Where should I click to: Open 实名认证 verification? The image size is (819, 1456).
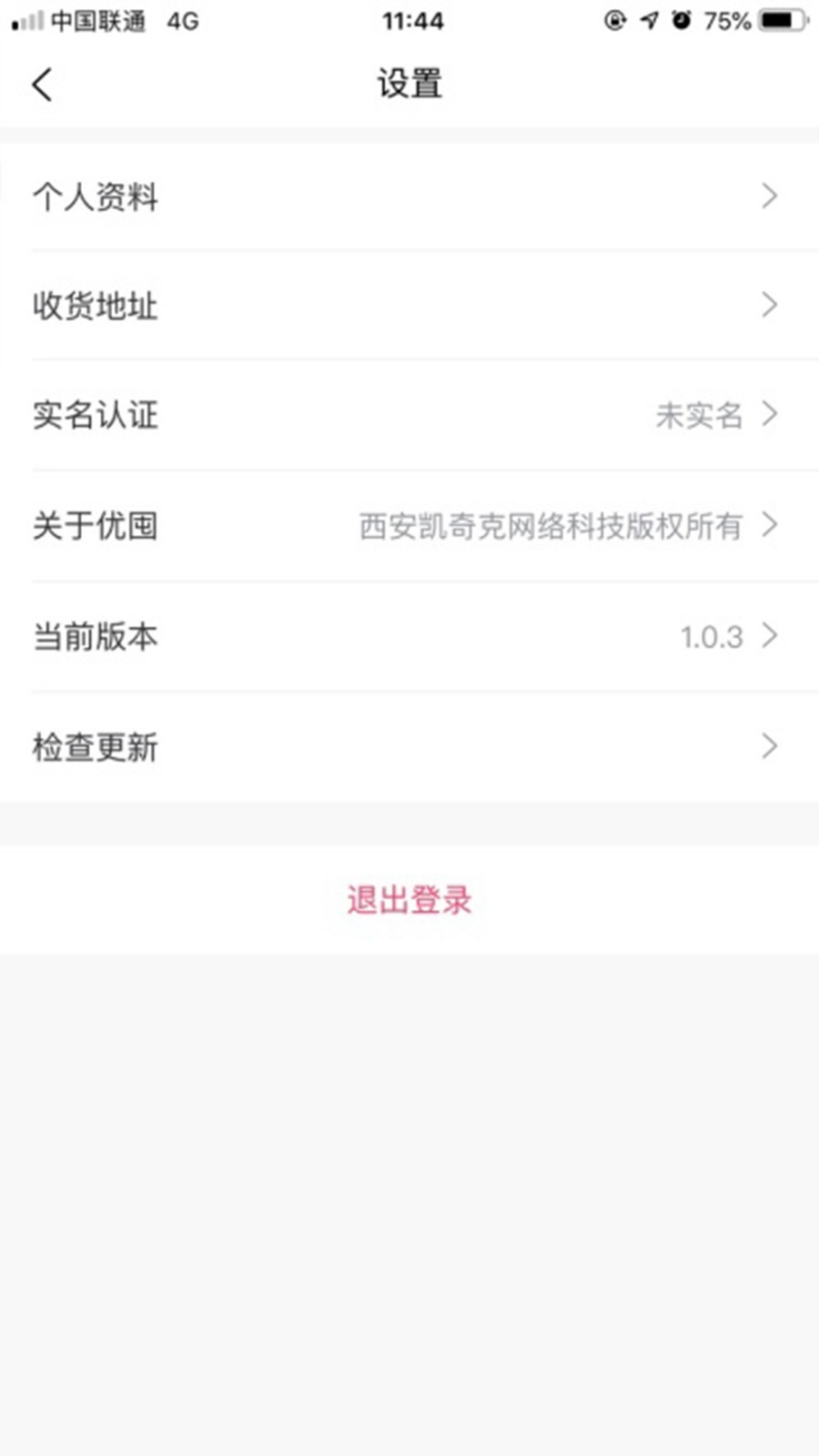tap(409, 416)
